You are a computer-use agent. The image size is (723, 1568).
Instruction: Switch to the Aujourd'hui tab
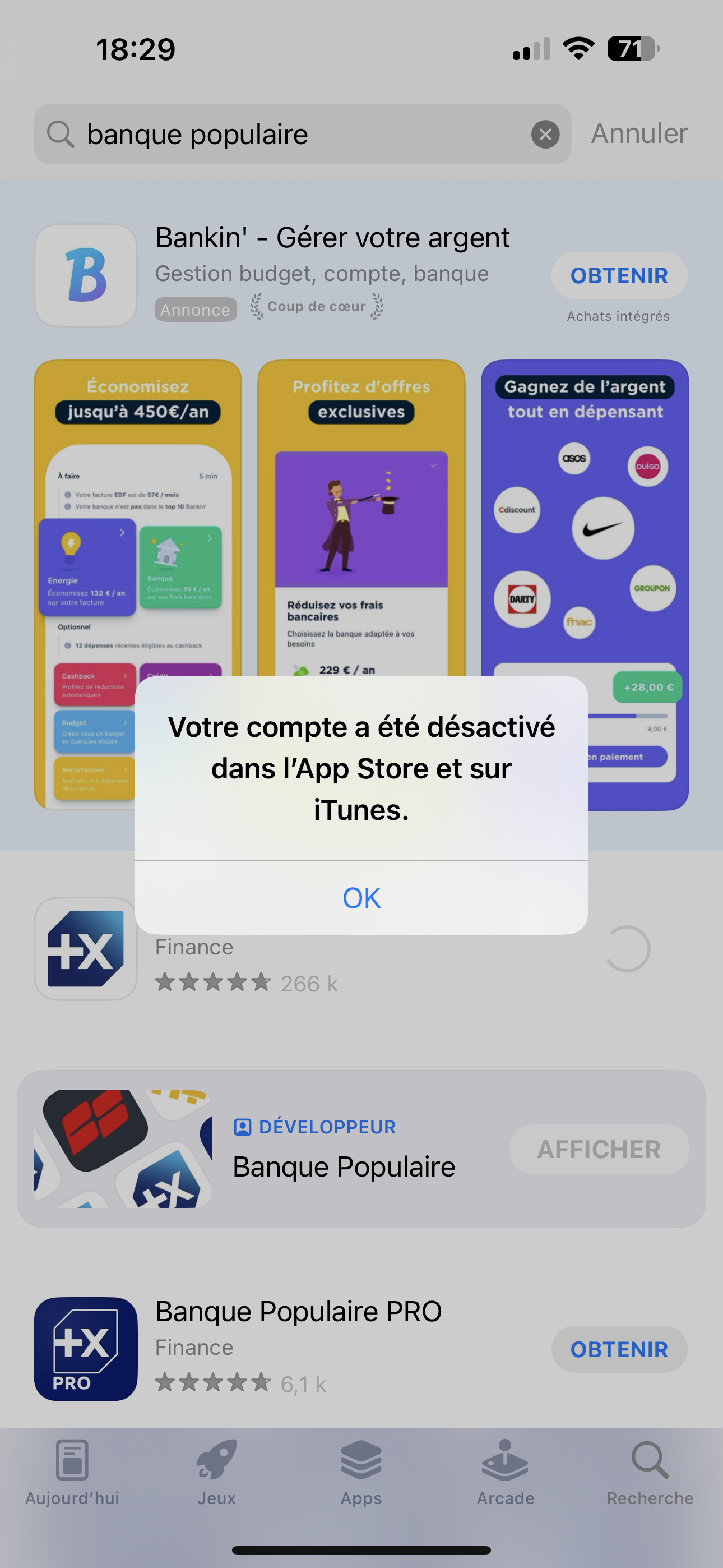tap(72, 1472)
